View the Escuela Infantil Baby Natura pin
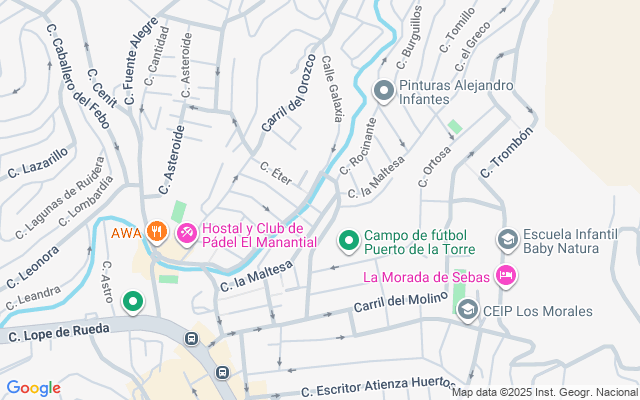This screenshot has height=400, width=640. pyautogui.click(x=507, y=240)
